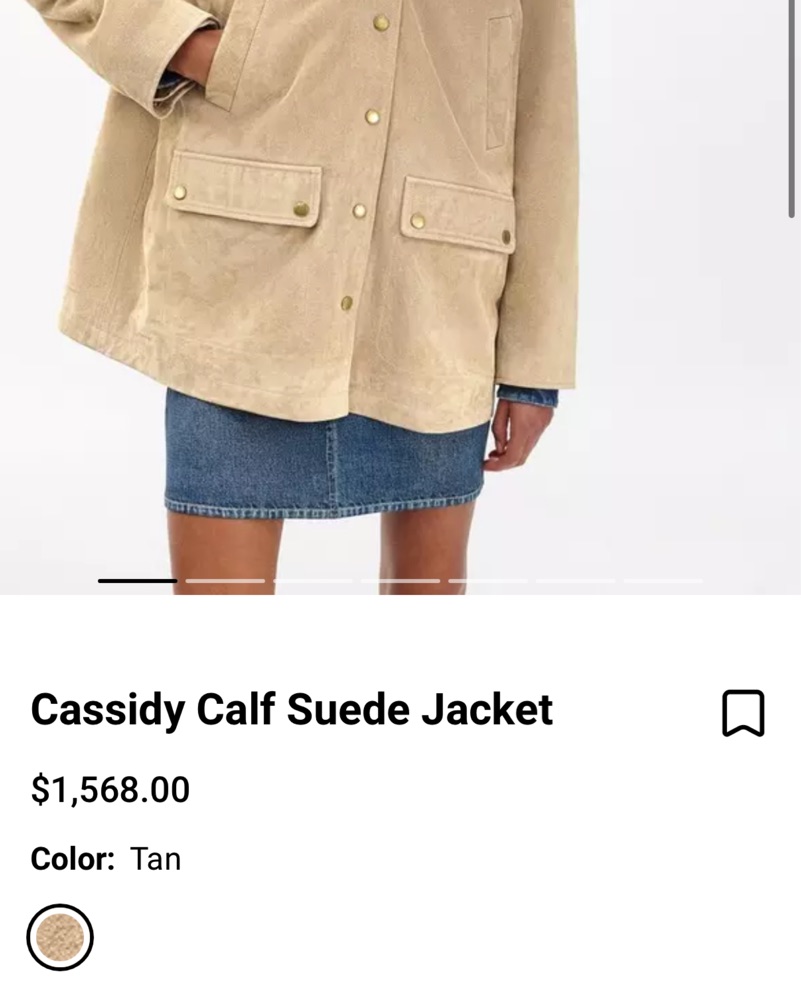Save the Cassidy jacket with the bookmark icon
The image size is (801, 1000).
coord(743,713)
